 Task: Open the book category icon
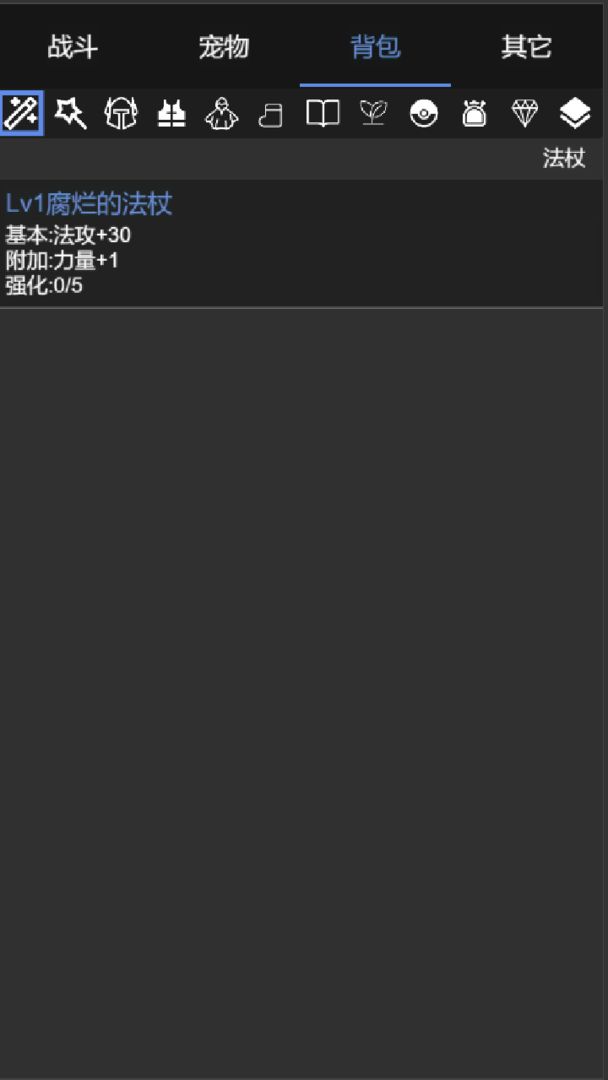tap(323, 114)
